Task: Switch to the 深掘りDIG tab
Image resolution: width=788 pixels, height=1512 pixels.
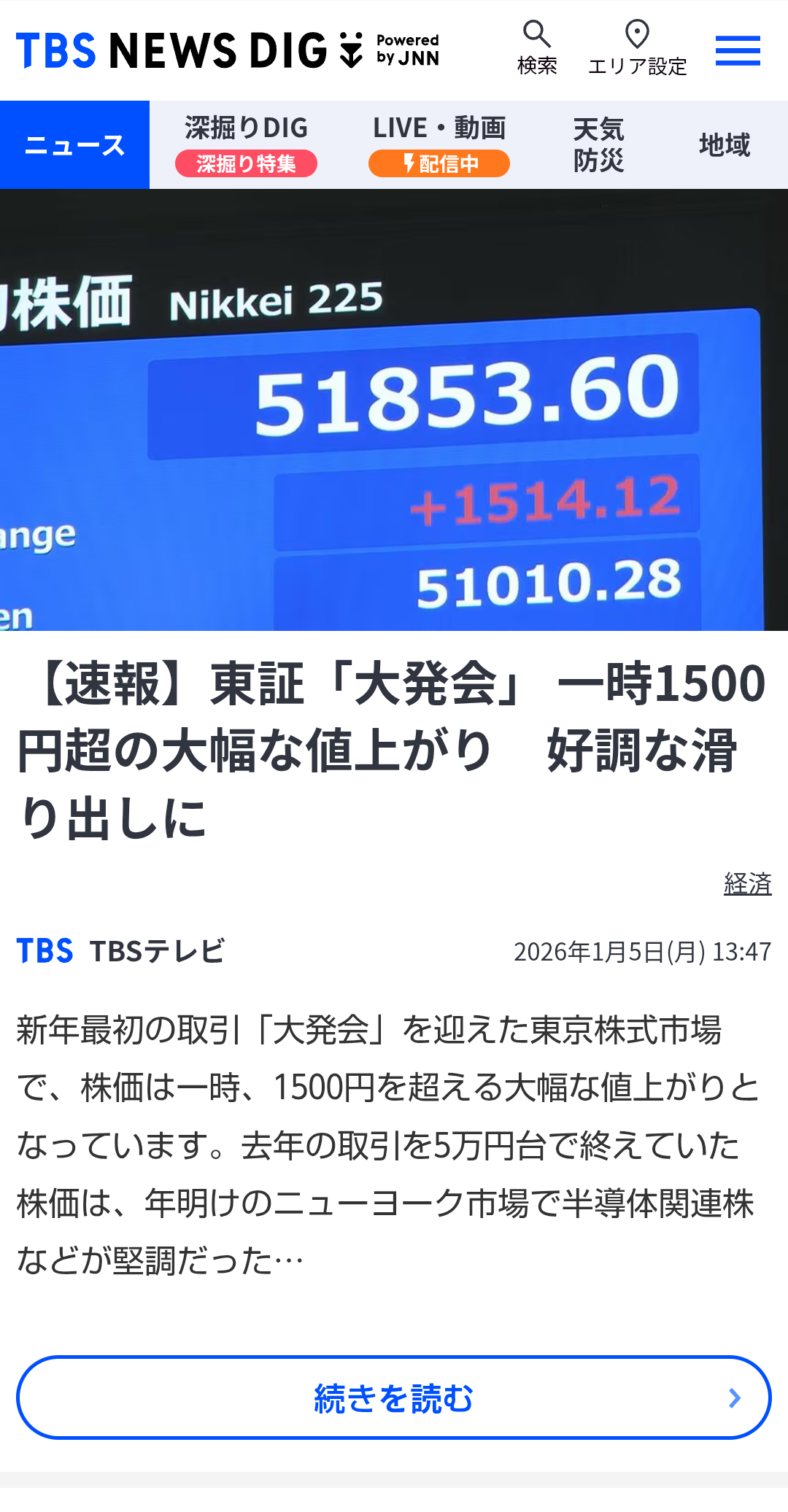Action: click(x=246, y=145)
